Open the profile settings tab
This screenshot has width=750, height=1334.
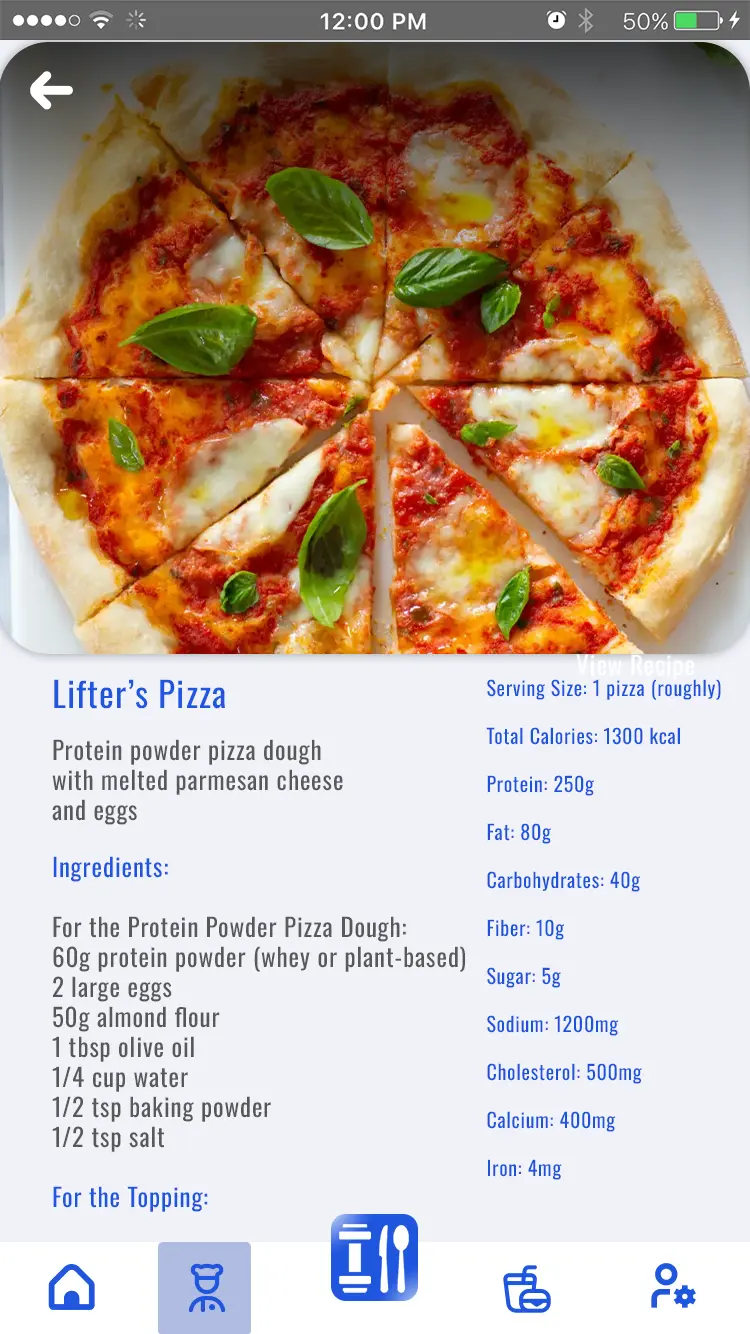[x=672, y=1287]
